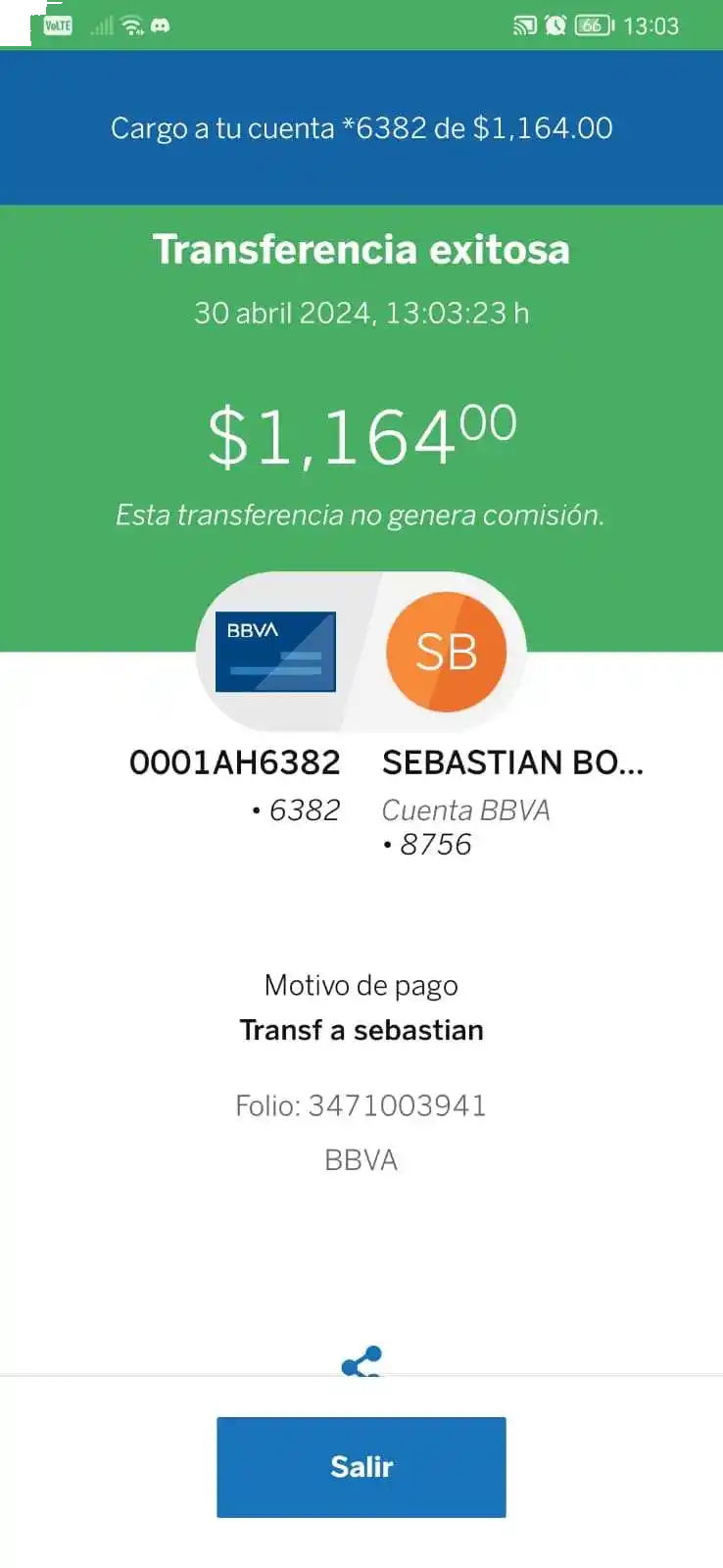Share the transfer receipt
The image size is (723, 1568).
(361, 1361)
